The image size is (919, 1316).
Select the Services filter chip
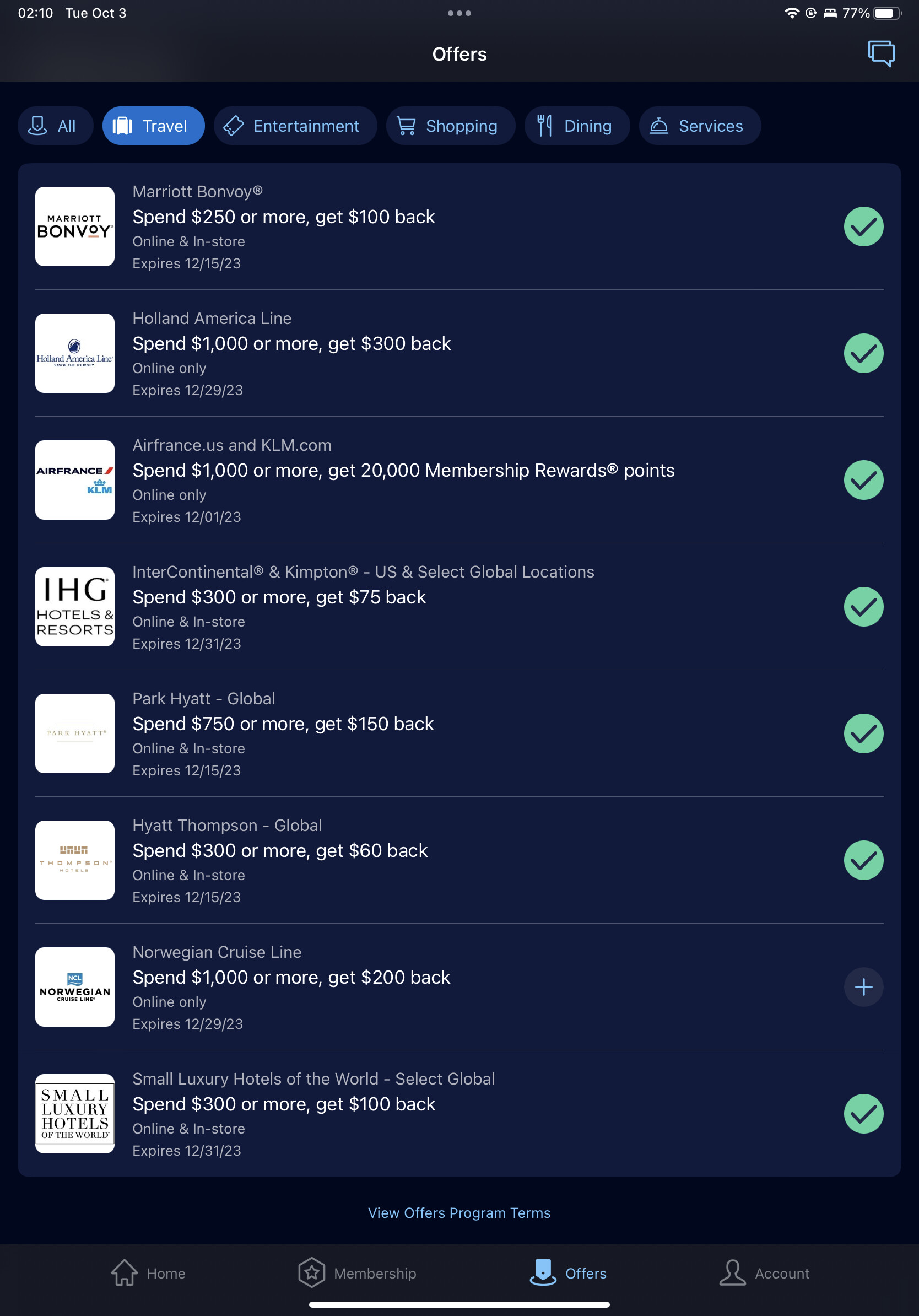pyautogui.click(x=699, y=126)
